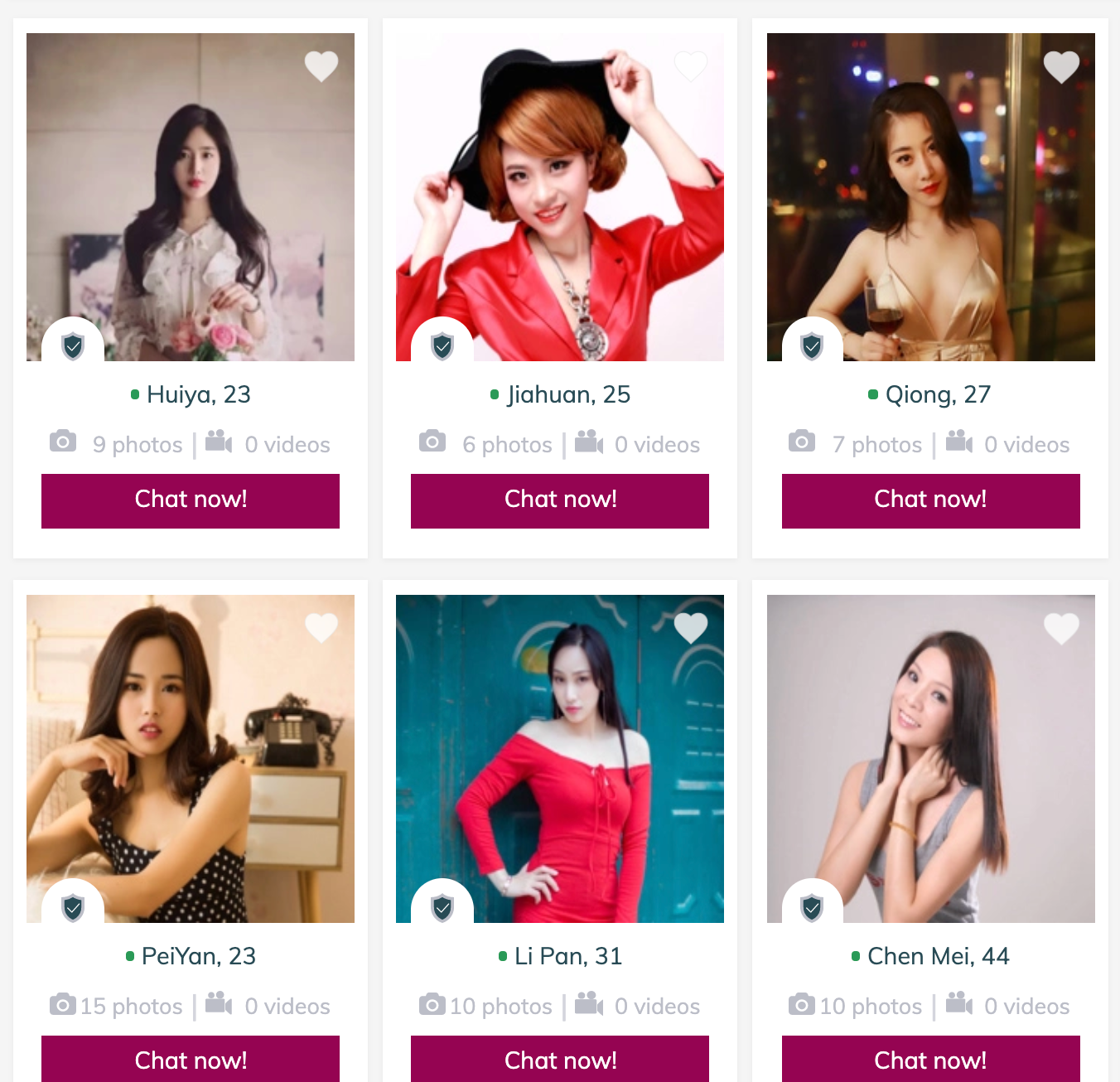Open Li Pan's profile photo
The height and width of the screenshot is (1082, 1120).
(x=560, y=758)
